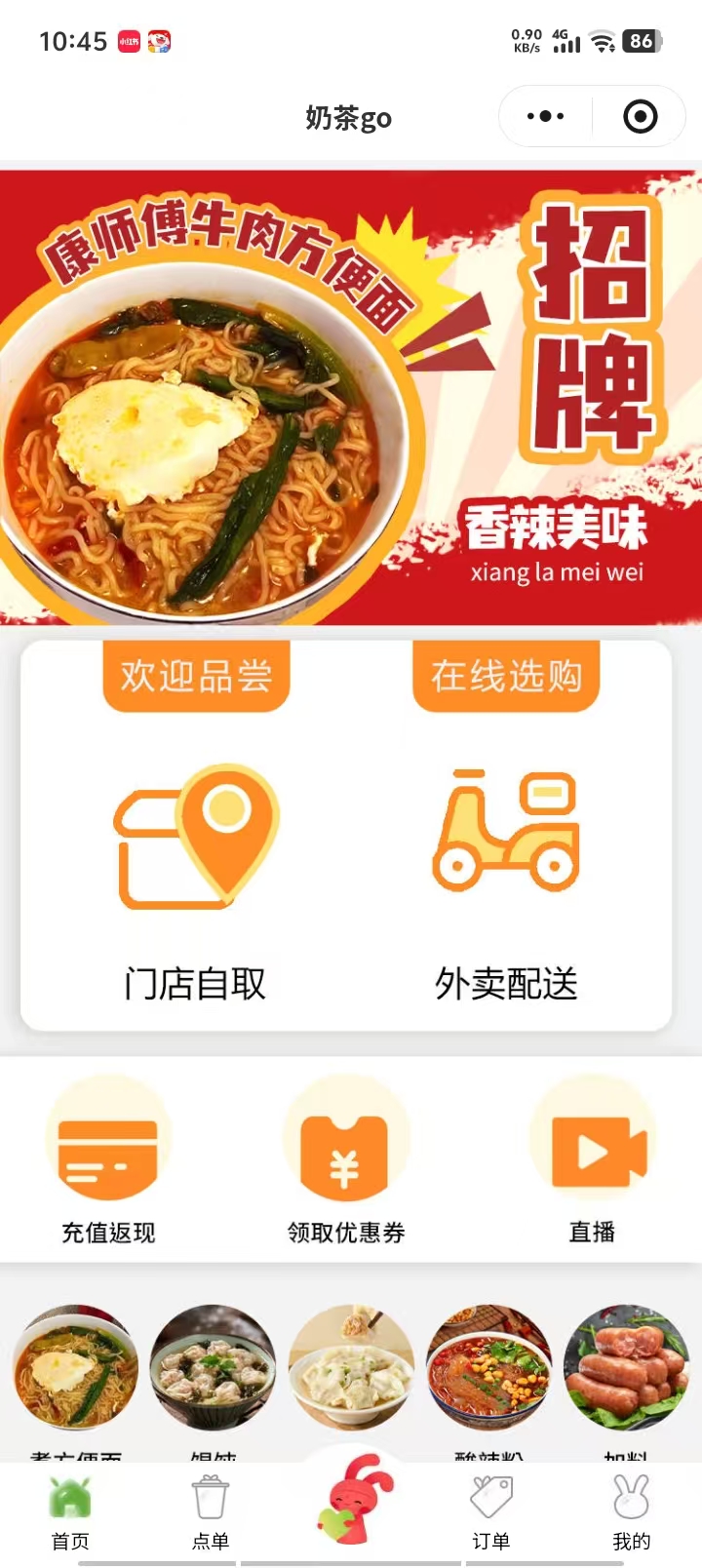
Task: Switch to the 首页 home tab
Action: pos(70,1511)
